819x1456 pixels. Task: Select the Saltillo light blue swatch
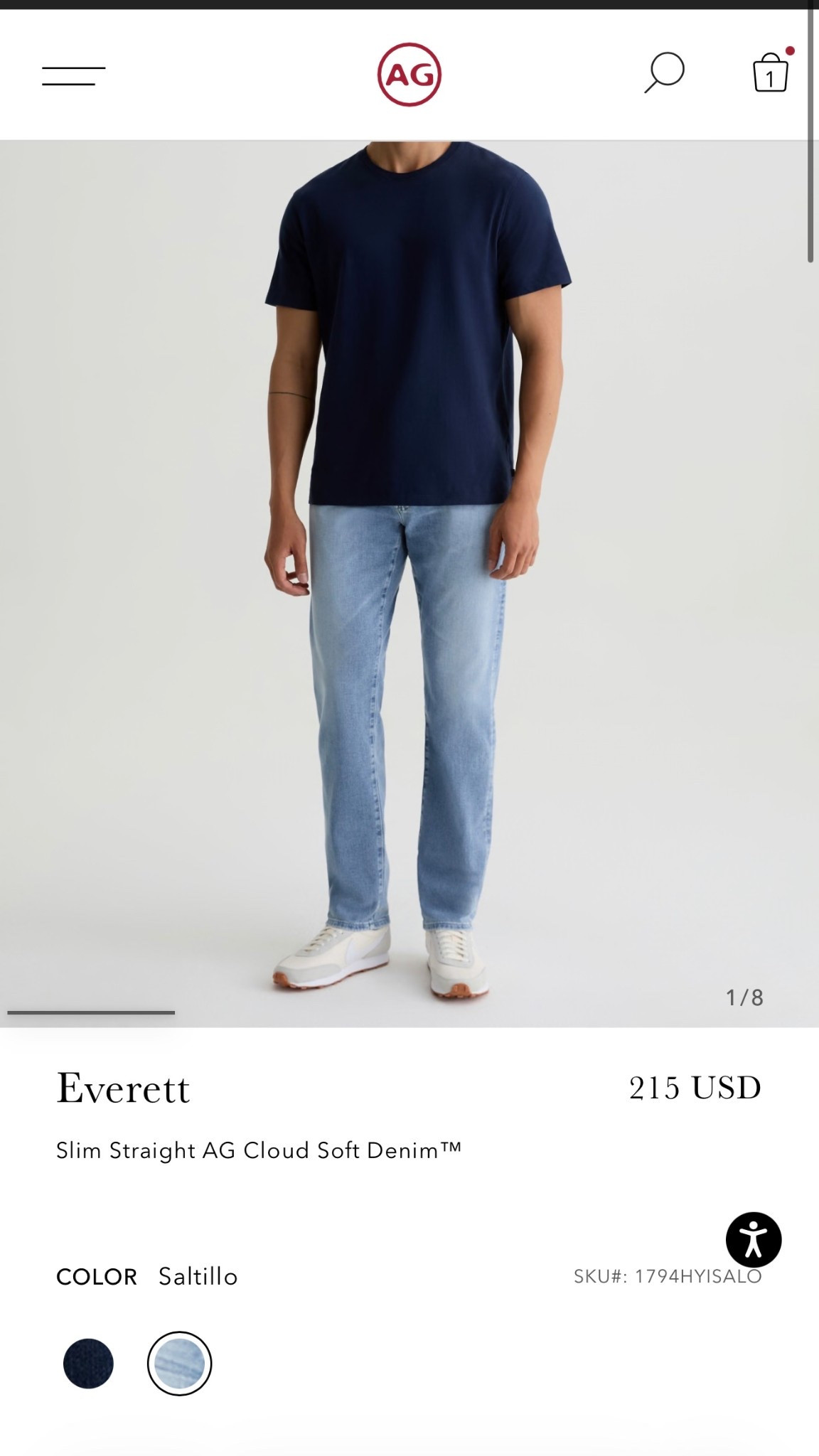[179, 1364]
